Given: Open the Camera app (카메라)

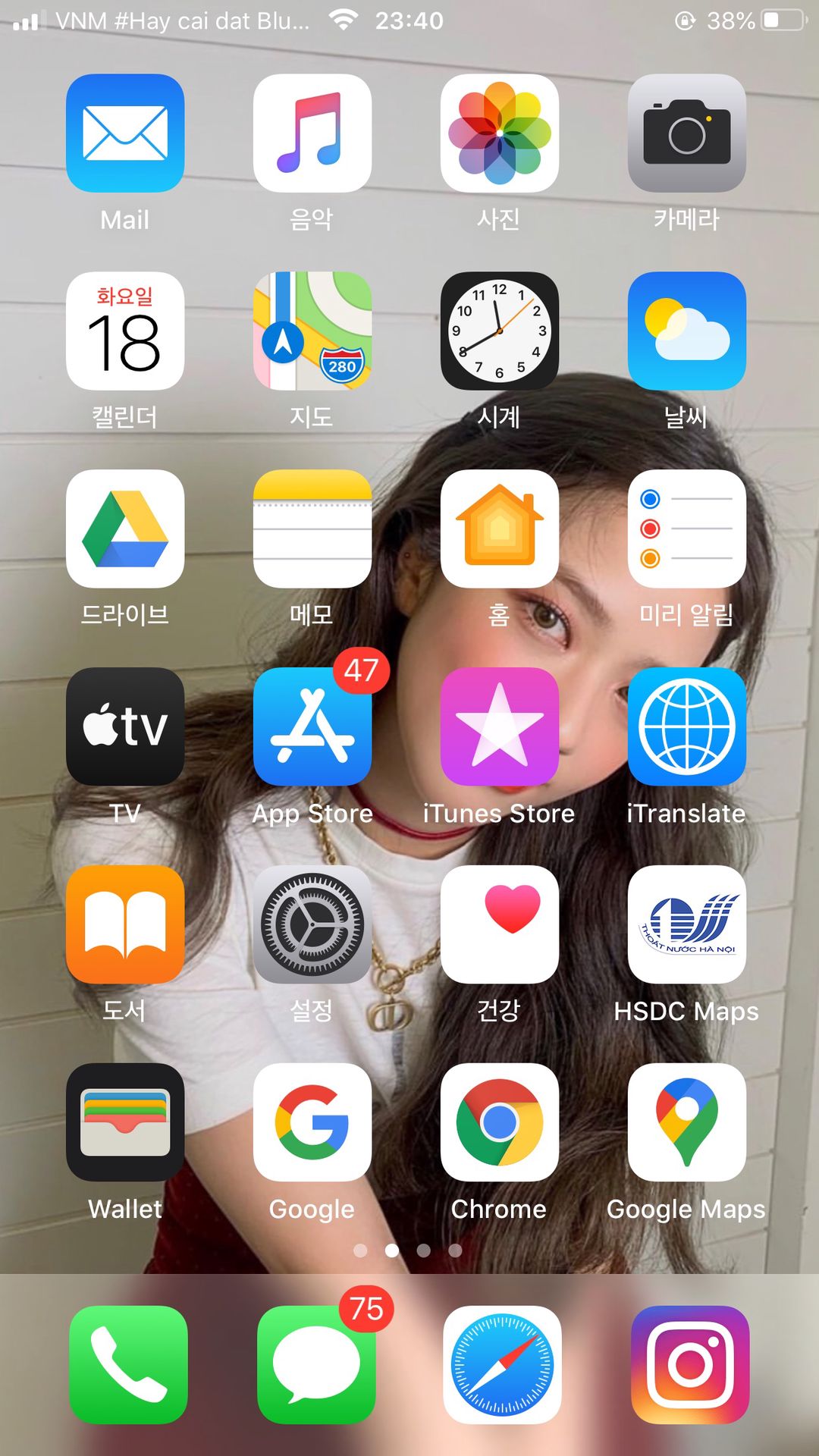Looking at the screenshot, I should (687, 133).
